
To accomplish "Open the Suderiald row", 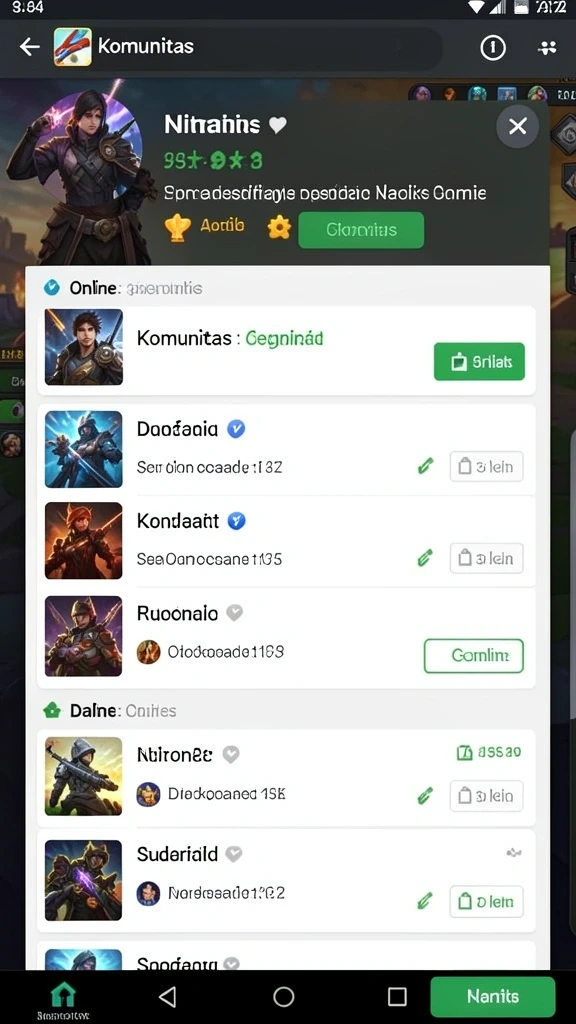I will pos(286,880).
